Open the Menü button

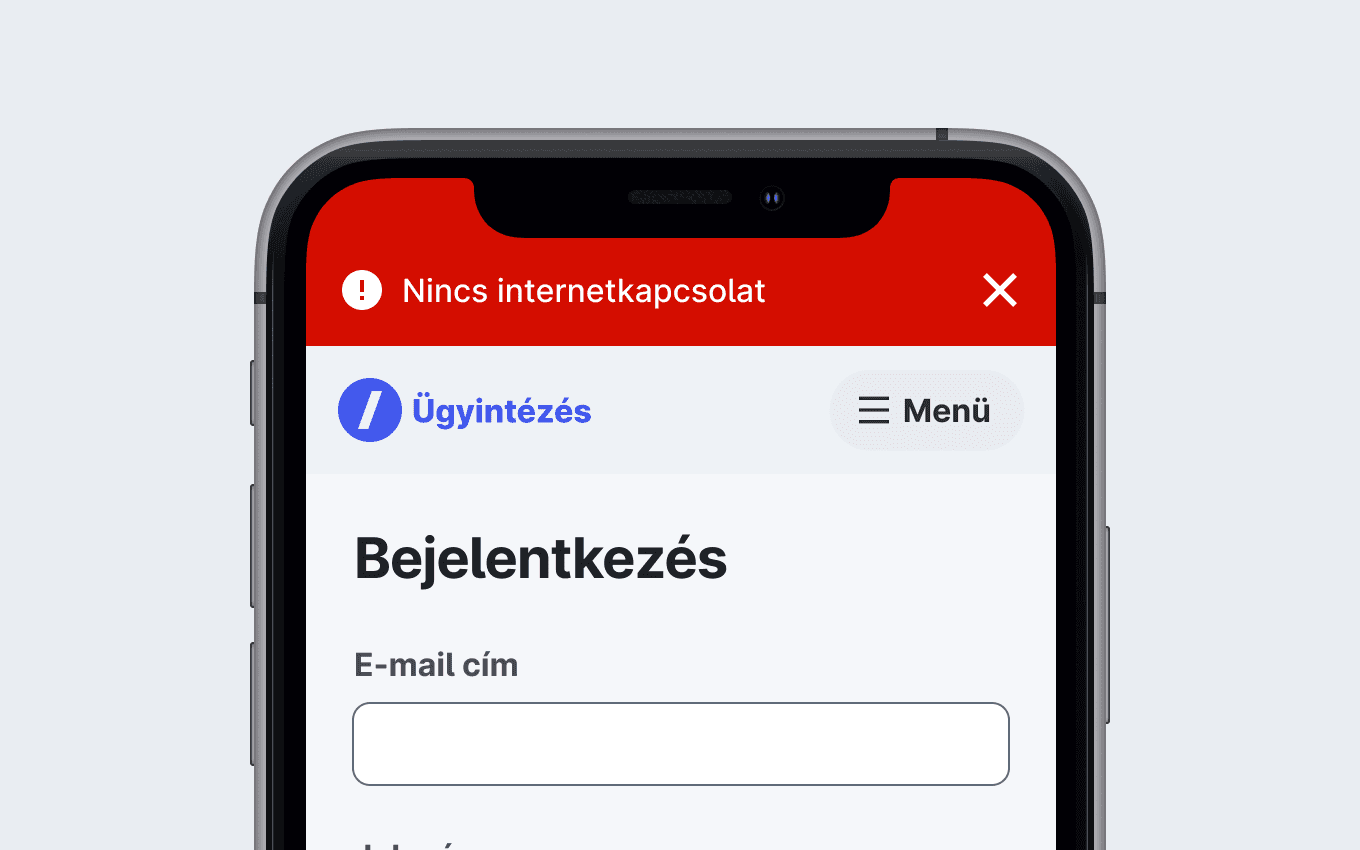[926, 411]
